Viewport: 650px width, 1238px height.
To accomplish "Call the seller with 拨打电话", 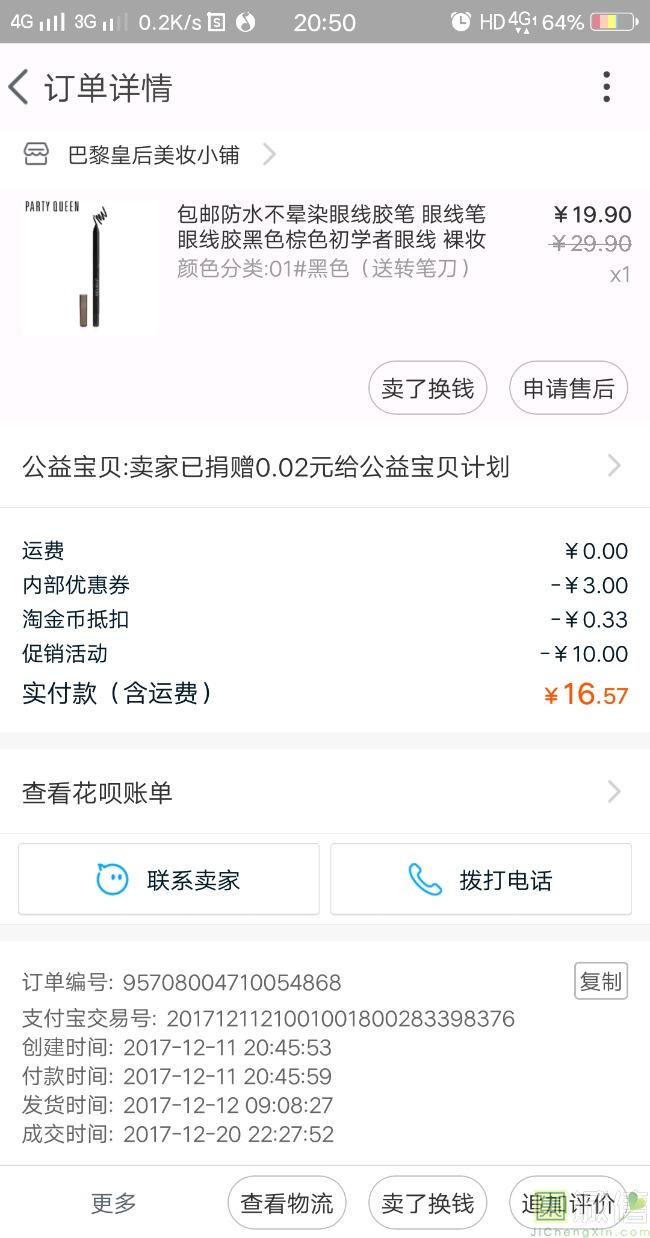I will (x=481, y=880).
